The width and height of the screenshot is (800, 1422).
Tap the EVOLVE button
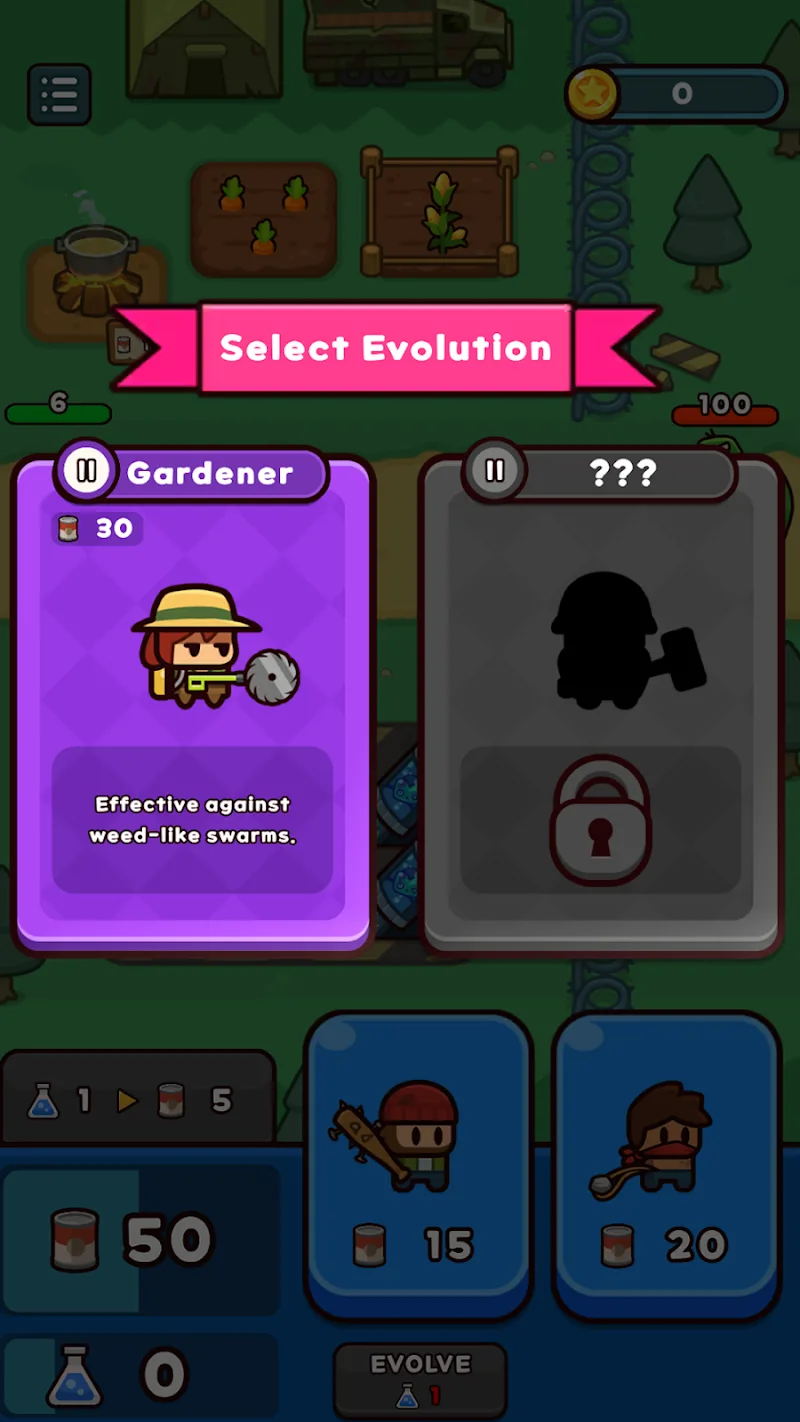420,1379
